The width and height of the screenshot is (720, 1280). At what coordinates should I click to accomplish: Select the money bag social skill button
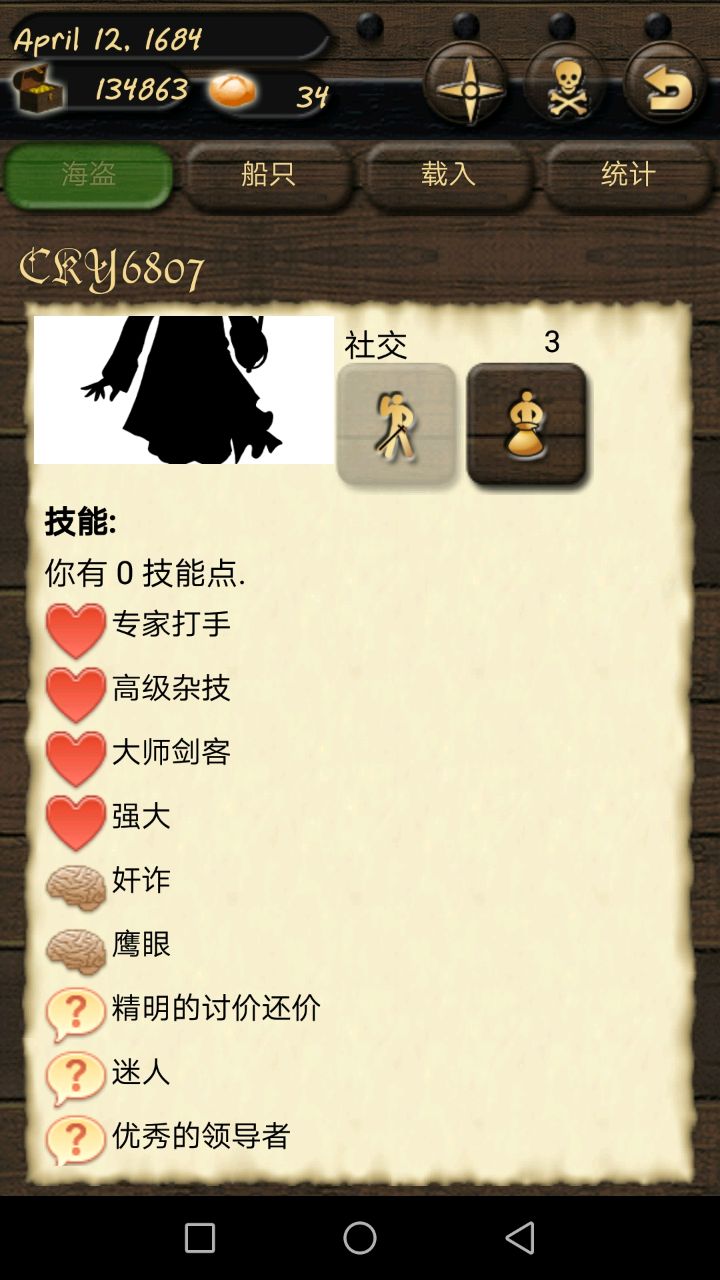tap(527, 425)
